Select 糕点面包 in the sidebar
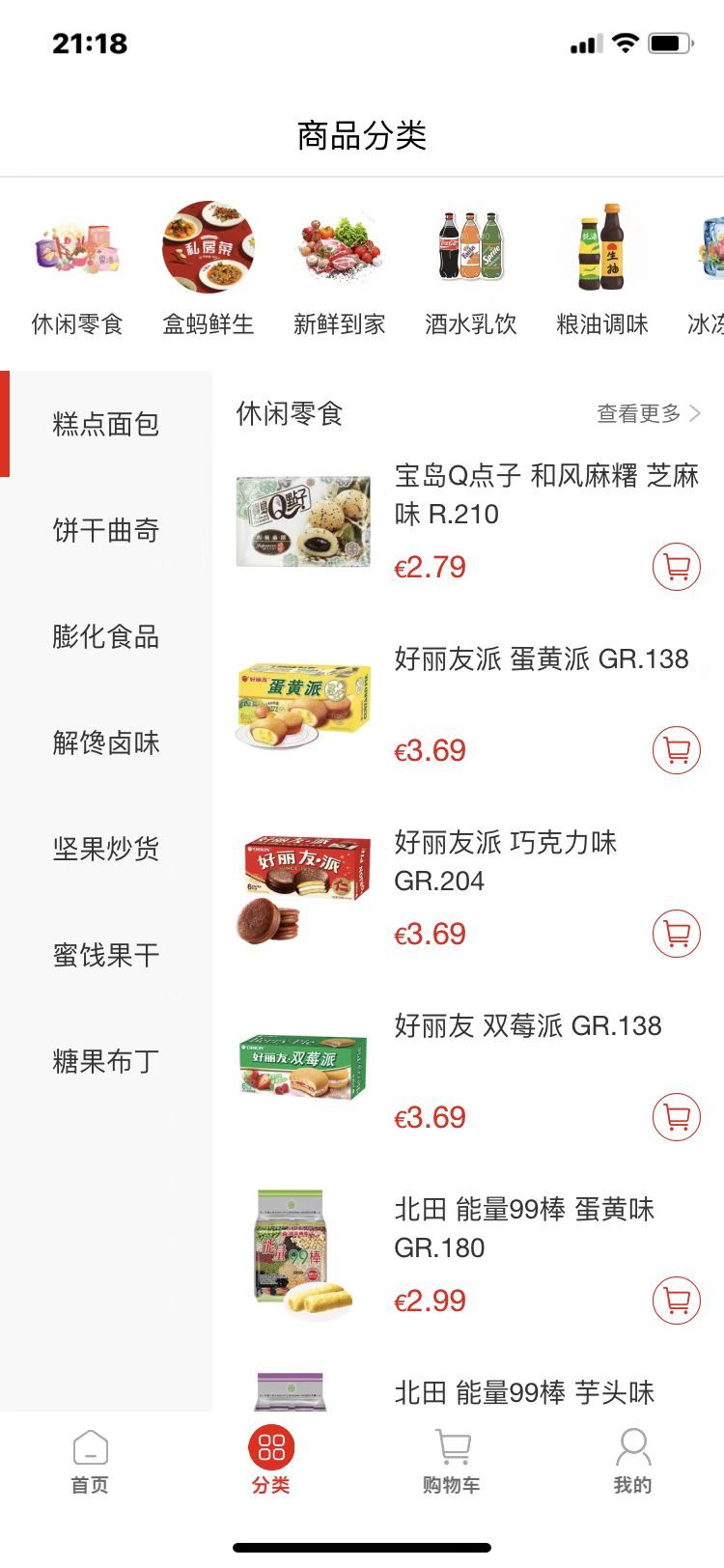 [106, 425]
